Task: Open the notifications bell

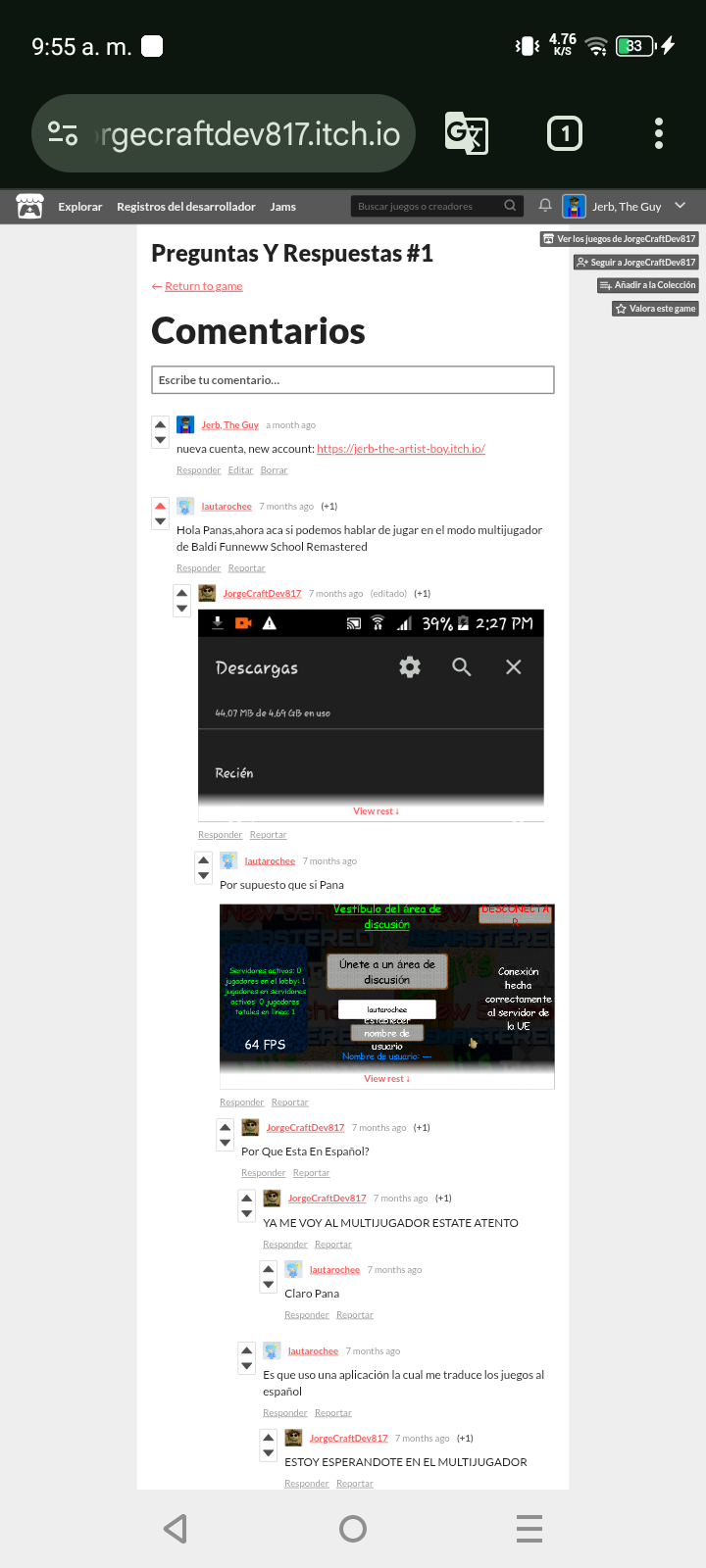Action: [545, 206]
